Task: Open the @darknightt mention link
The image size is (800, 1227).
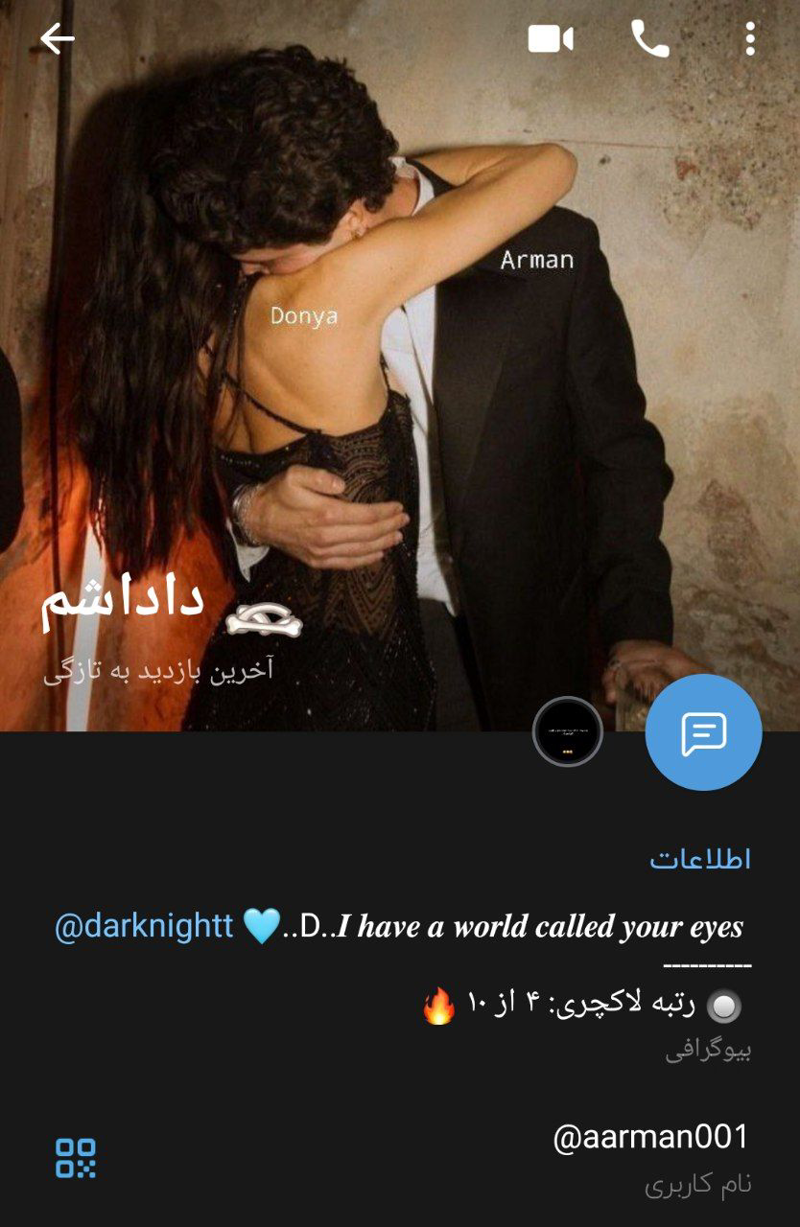Action: [143, 926]
